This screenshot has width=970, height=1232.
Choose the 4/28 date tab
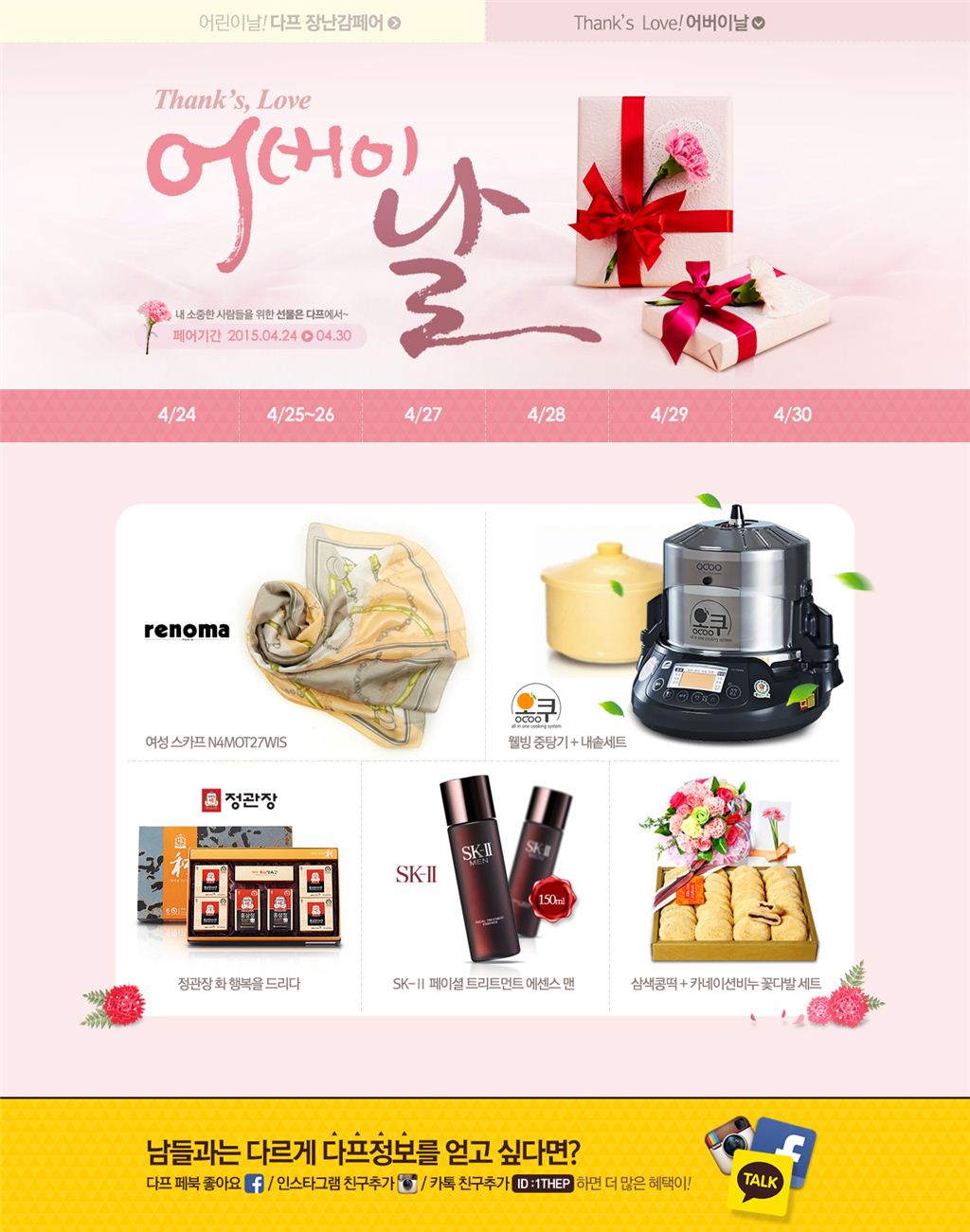point(546,415)
